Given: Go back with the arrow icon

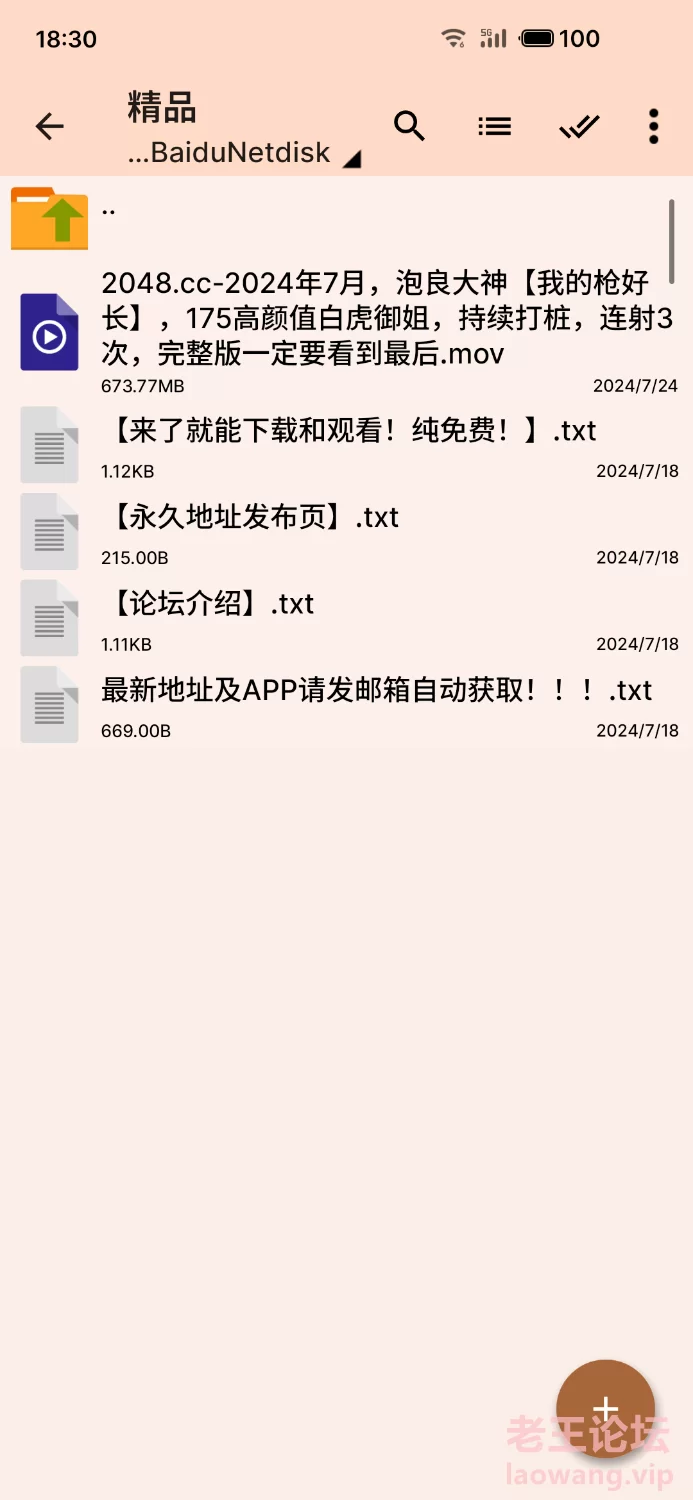Looking at the screenshot, I should click(x=49, y=126).
